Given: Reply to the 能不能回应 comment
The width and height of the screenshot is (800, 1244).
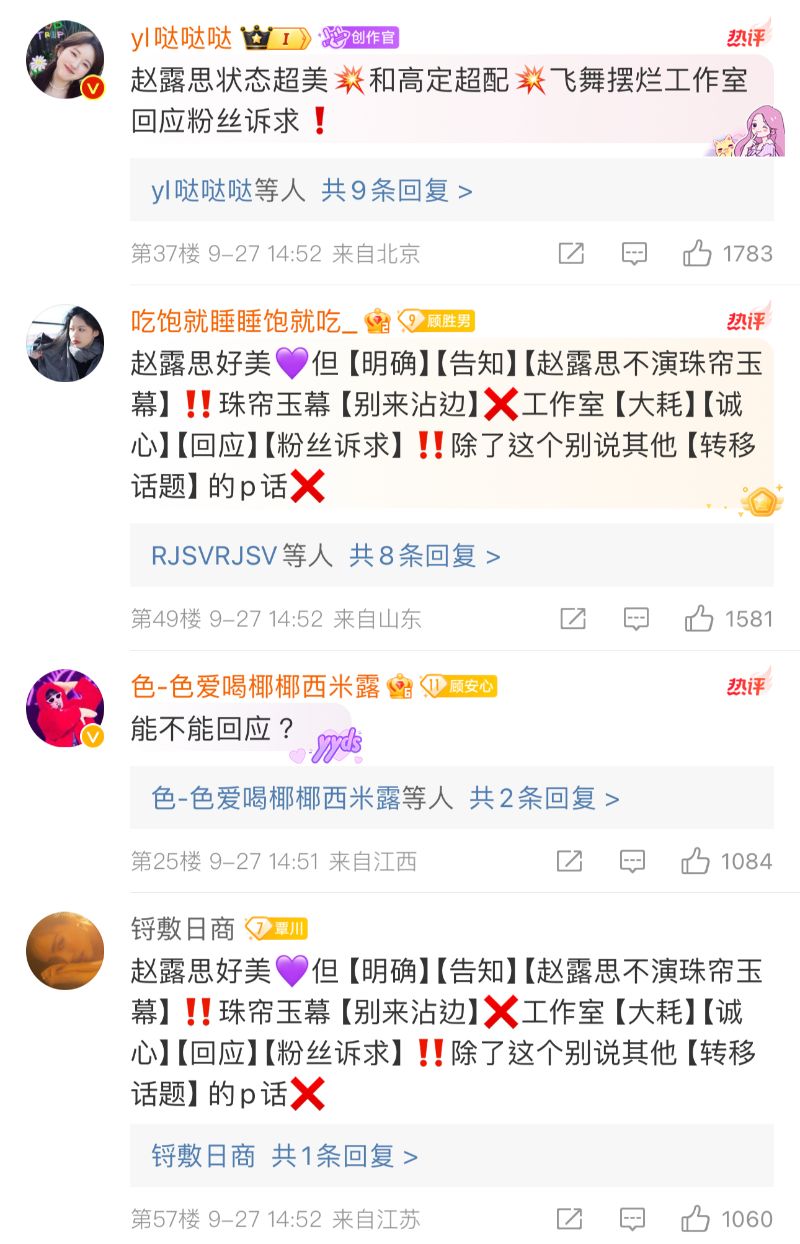Looking at the screenshot, I should click(x=632, y=861).
